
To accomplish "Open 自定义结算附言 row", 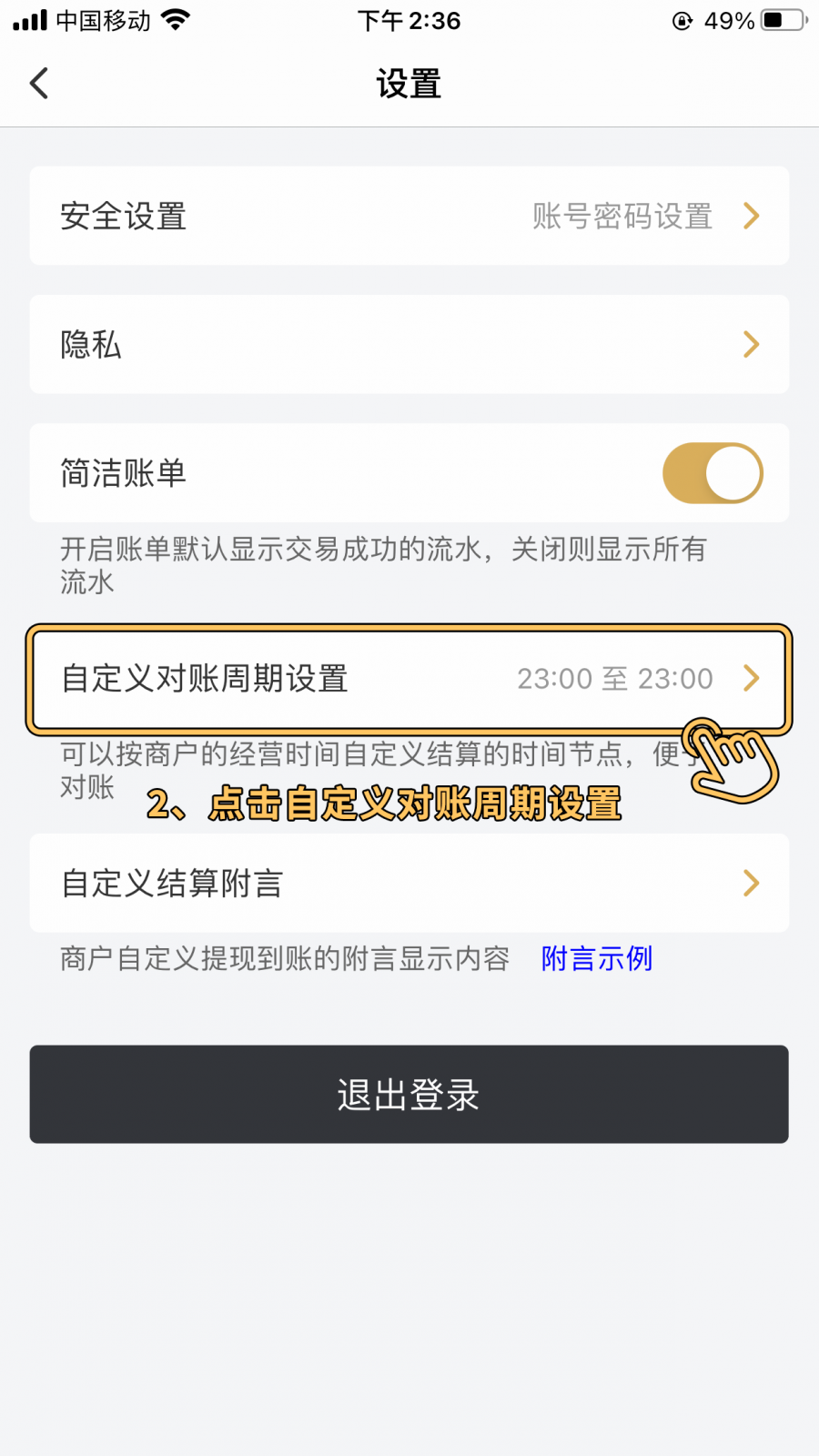I will [409, 883].
